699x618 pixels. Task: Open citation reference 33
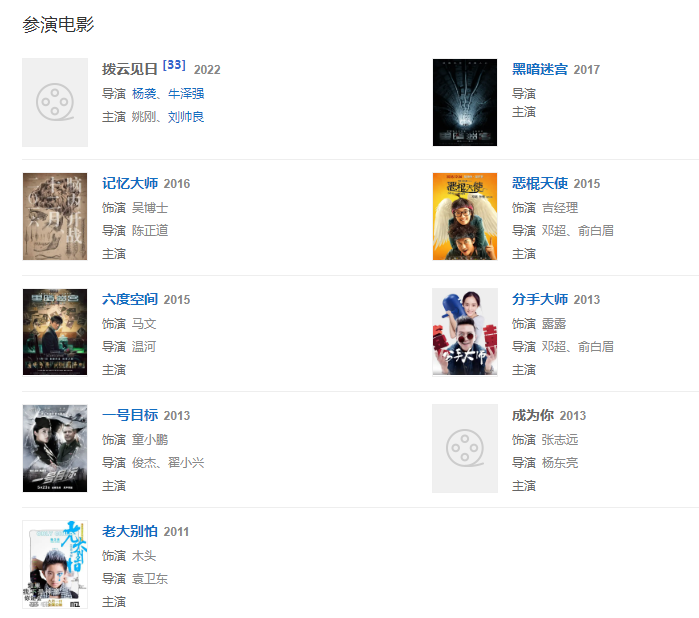174,65
